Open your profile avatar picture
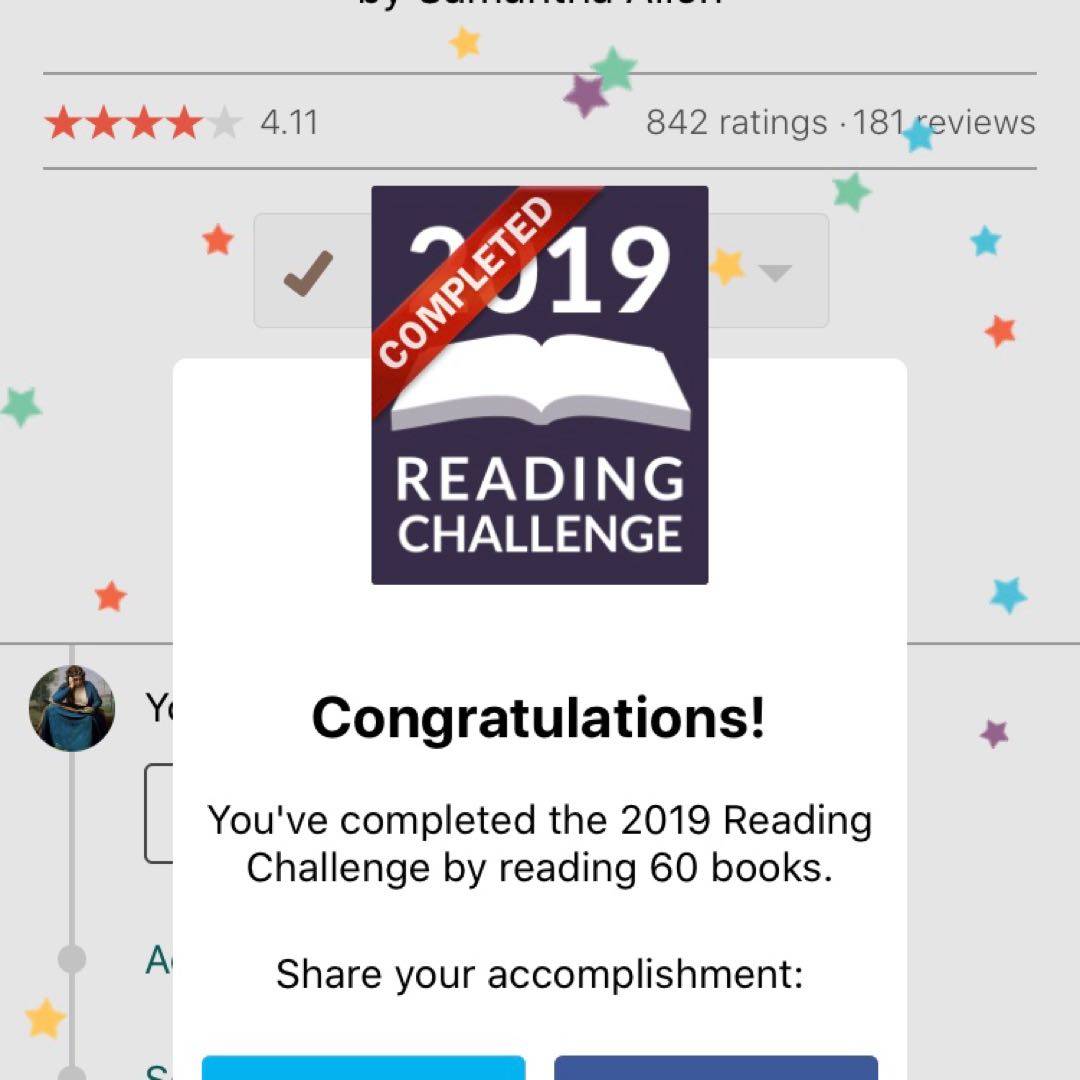 [x=72, y=707]
